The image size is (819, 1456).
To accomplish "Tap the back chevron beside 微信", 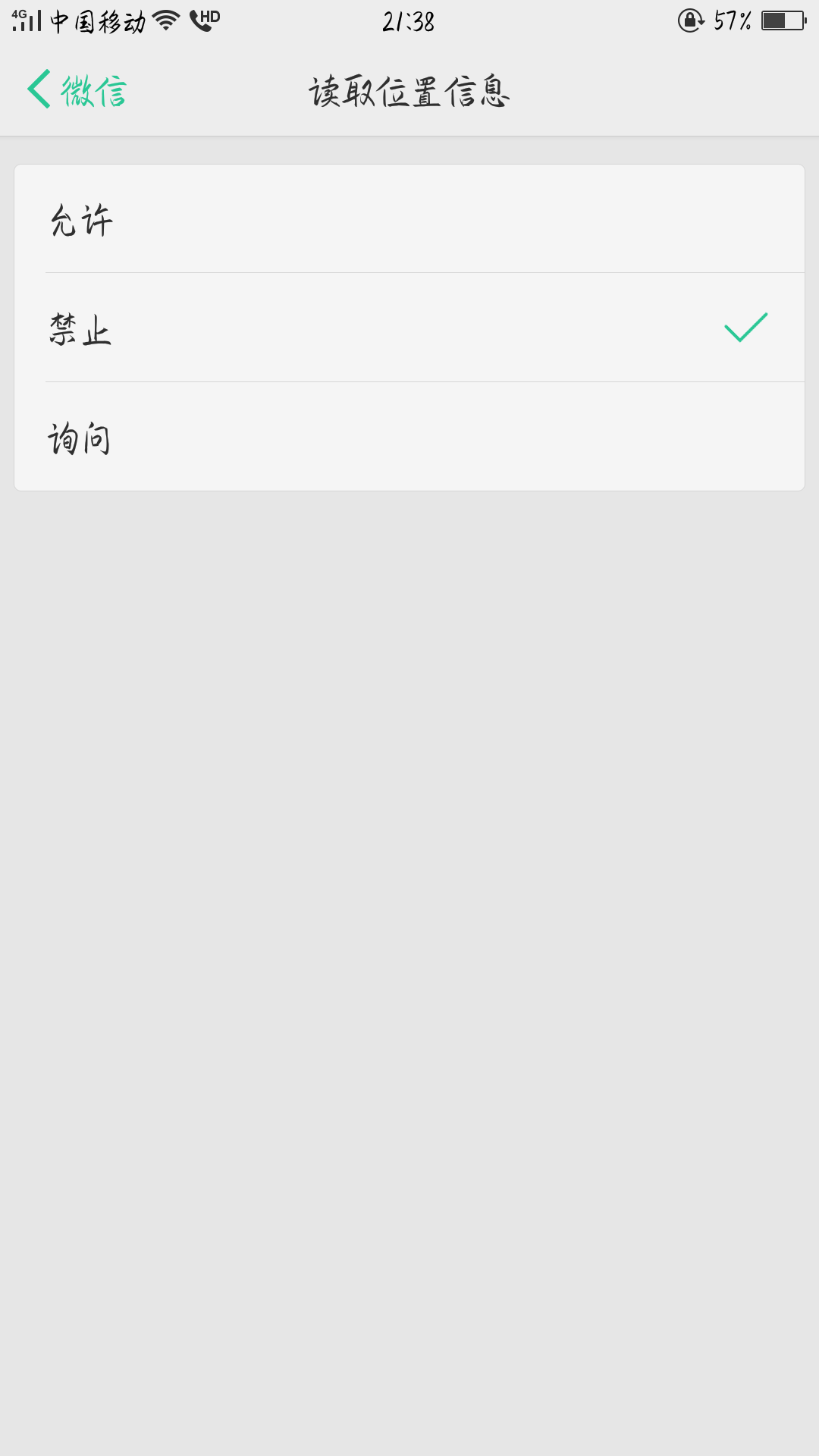I will coord(37,89).
